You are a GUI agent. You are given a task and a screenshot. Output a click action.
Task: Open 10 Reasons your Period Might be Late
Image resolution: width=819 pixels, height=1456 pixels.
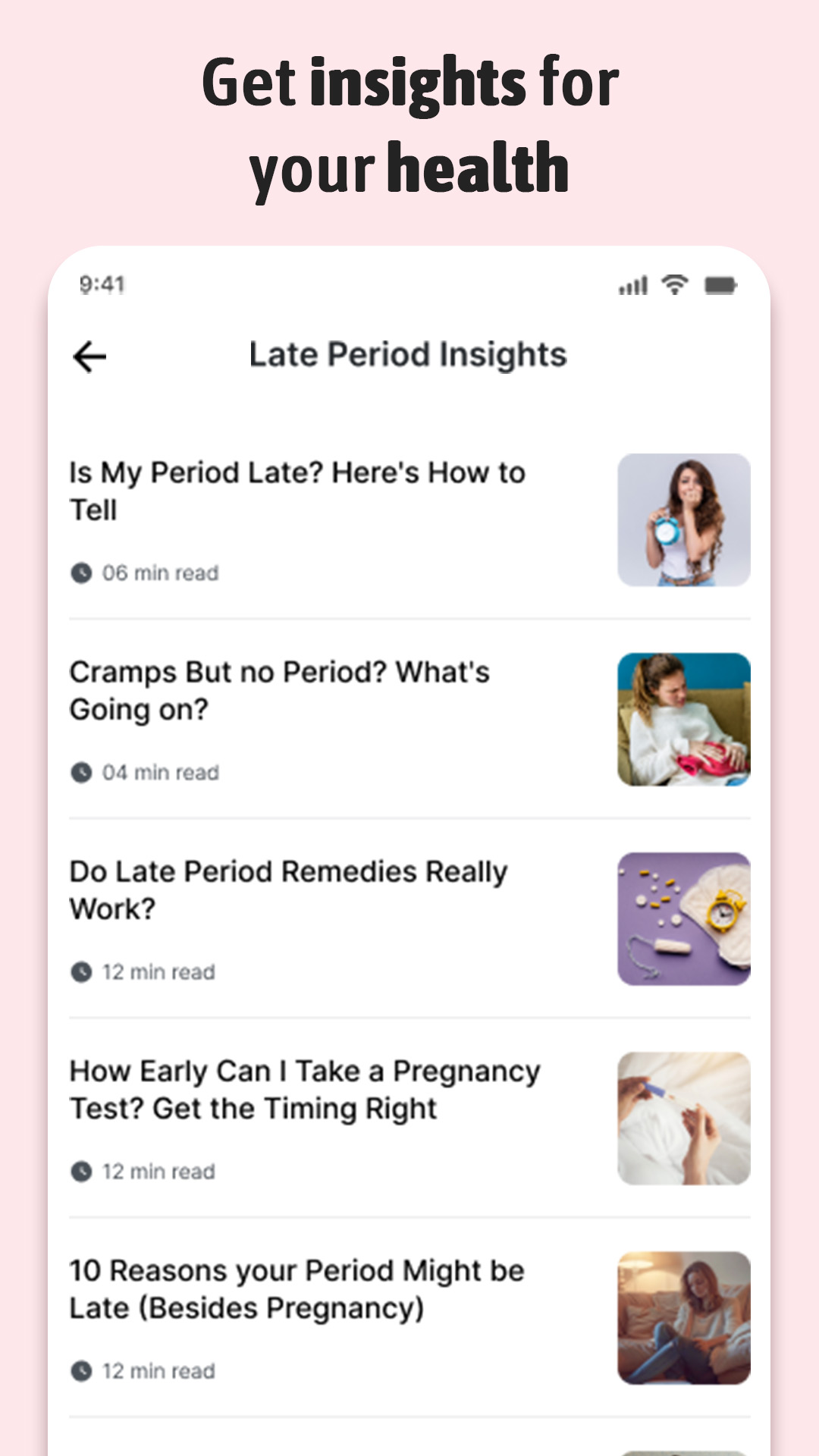point(296,1289)
